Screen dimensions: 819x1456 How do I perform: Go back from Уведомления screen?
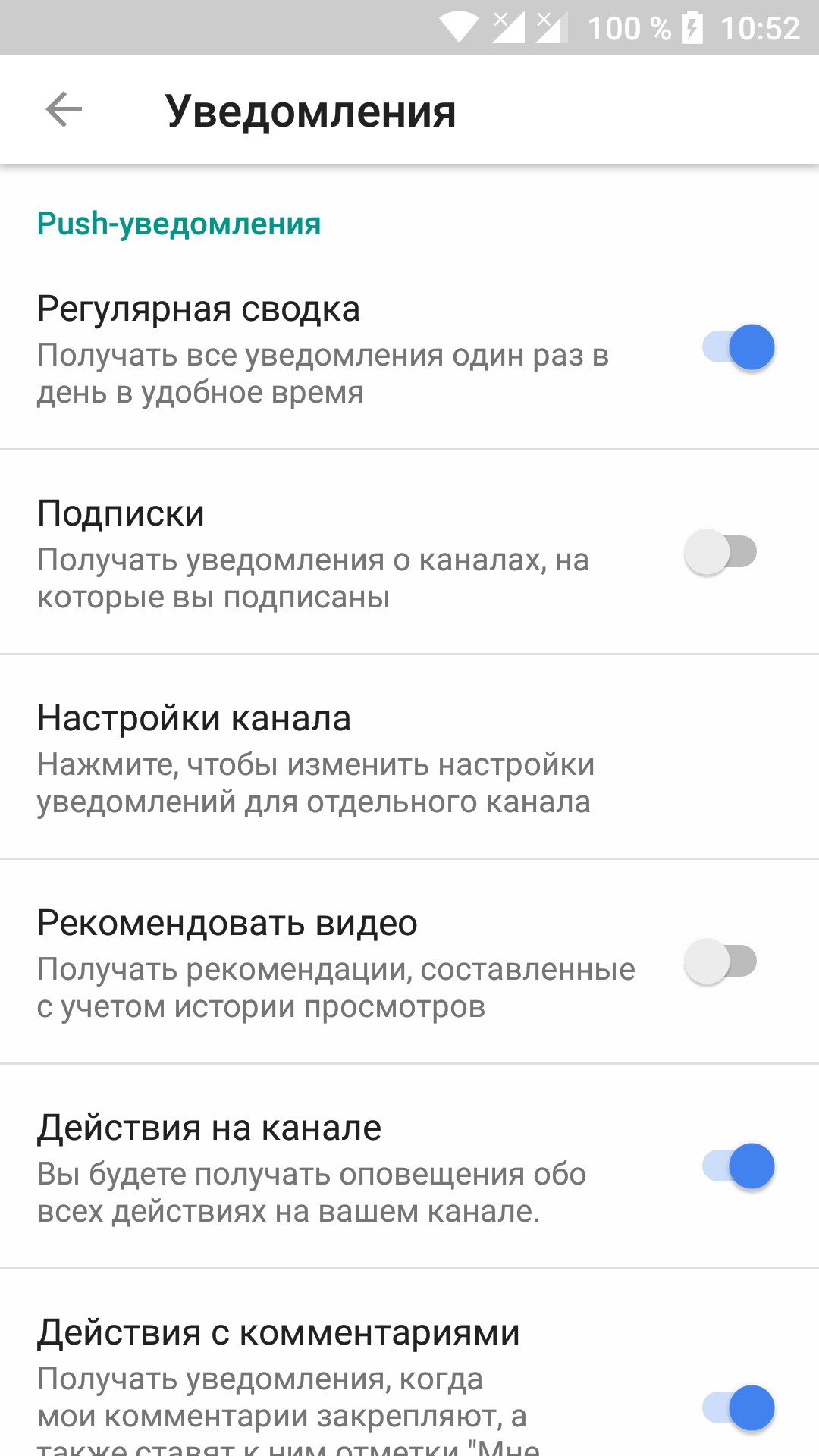click(64, 110)
